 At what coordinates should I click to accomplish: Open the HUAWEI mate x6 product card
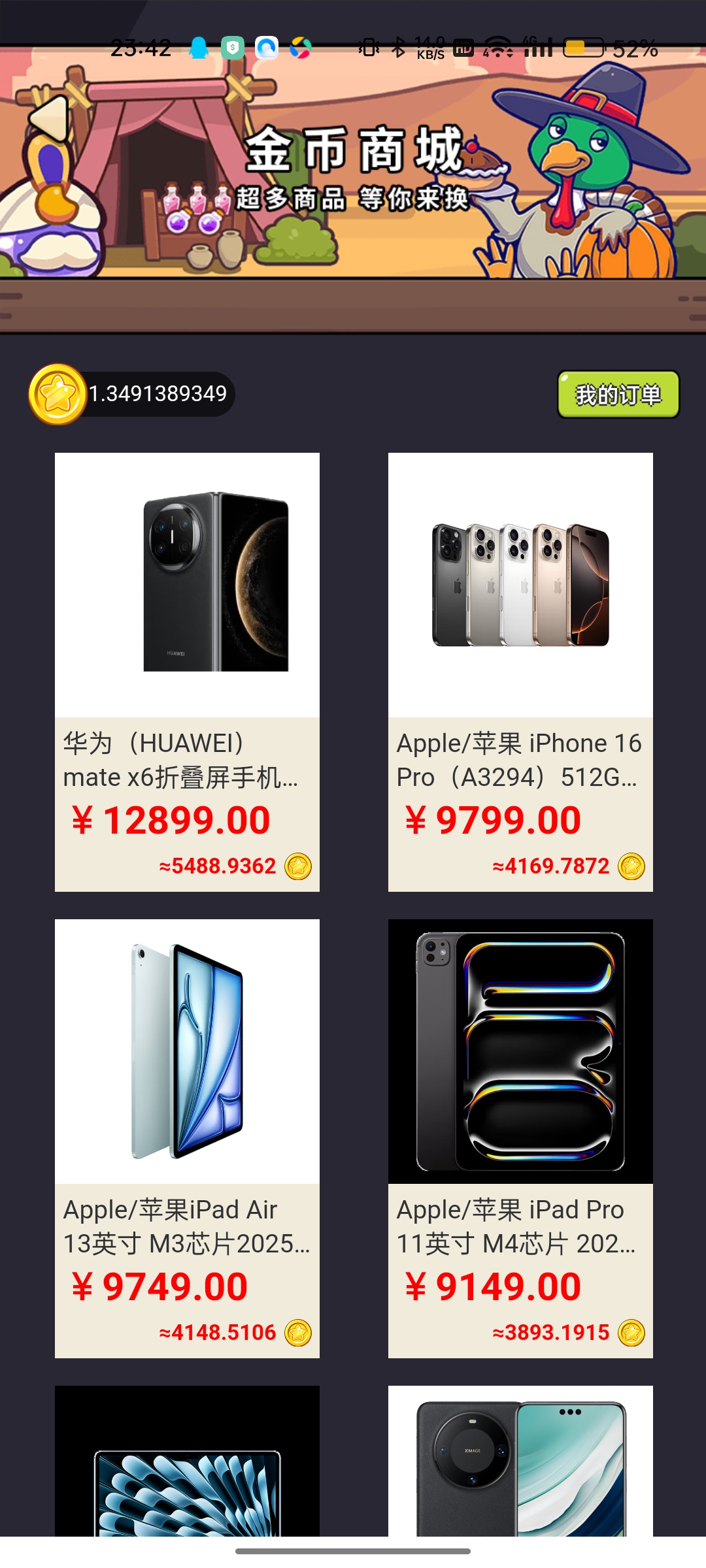187,671
